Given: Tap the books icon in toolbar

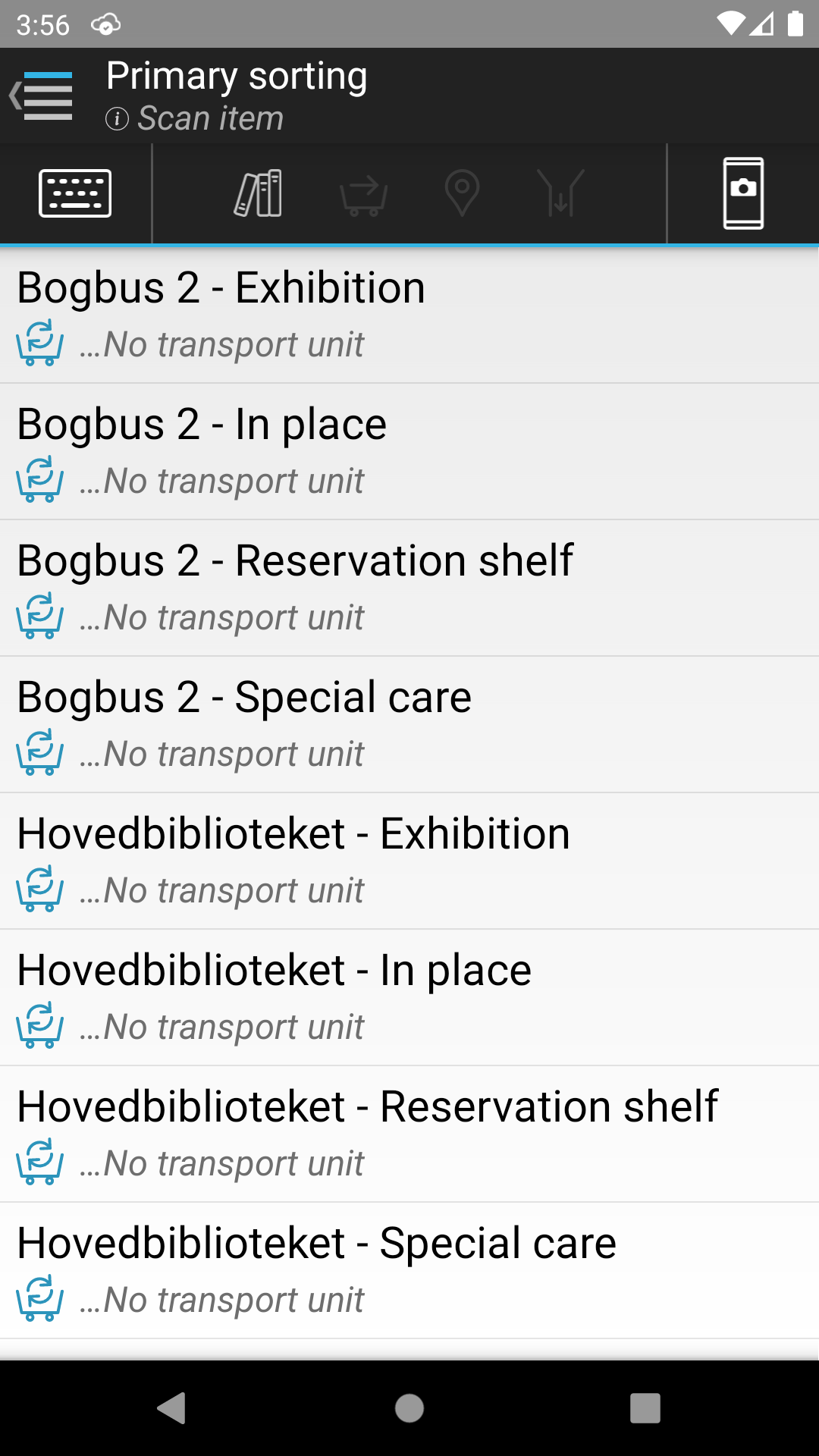Looking at the screenshot, I should (x=259, y=193).
